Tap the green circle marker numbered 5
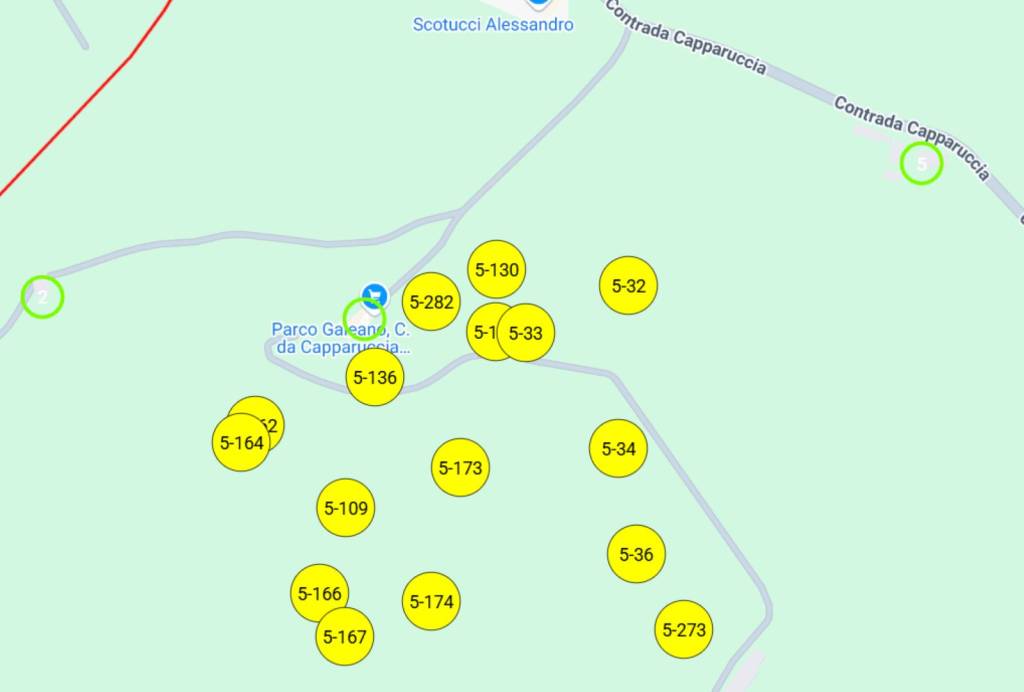This screenshot has height=692, width=1024. 921,163
